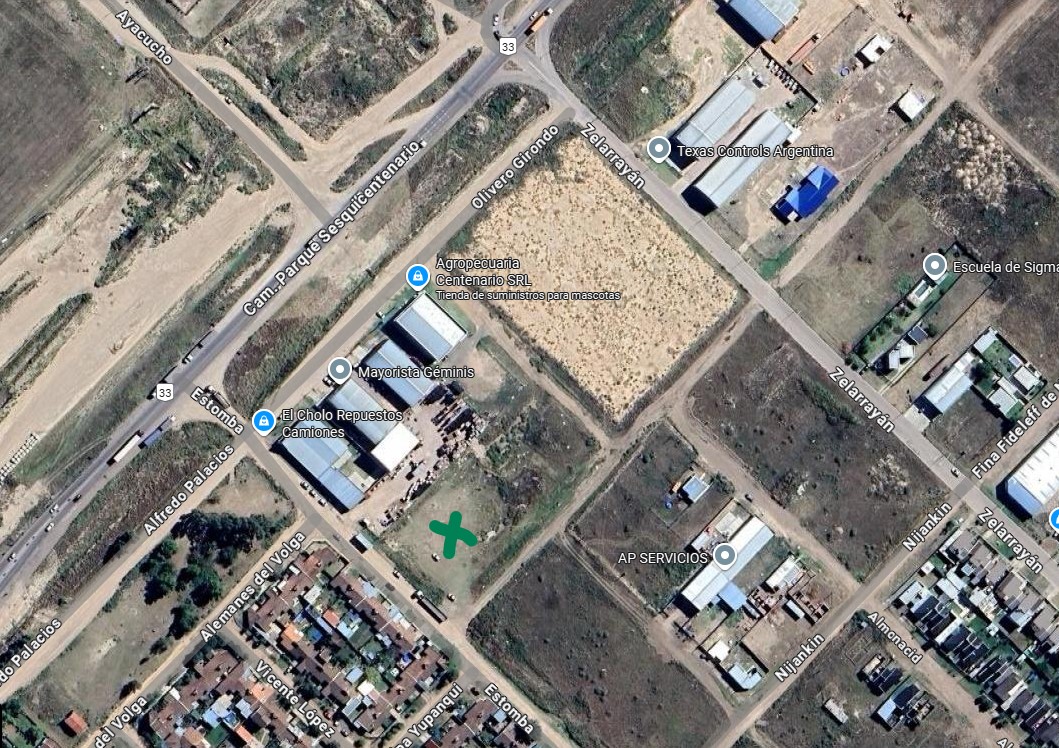Select the AP SERVICIOS location marker
The image size is (1059, 748).
(x=724, y=556)
